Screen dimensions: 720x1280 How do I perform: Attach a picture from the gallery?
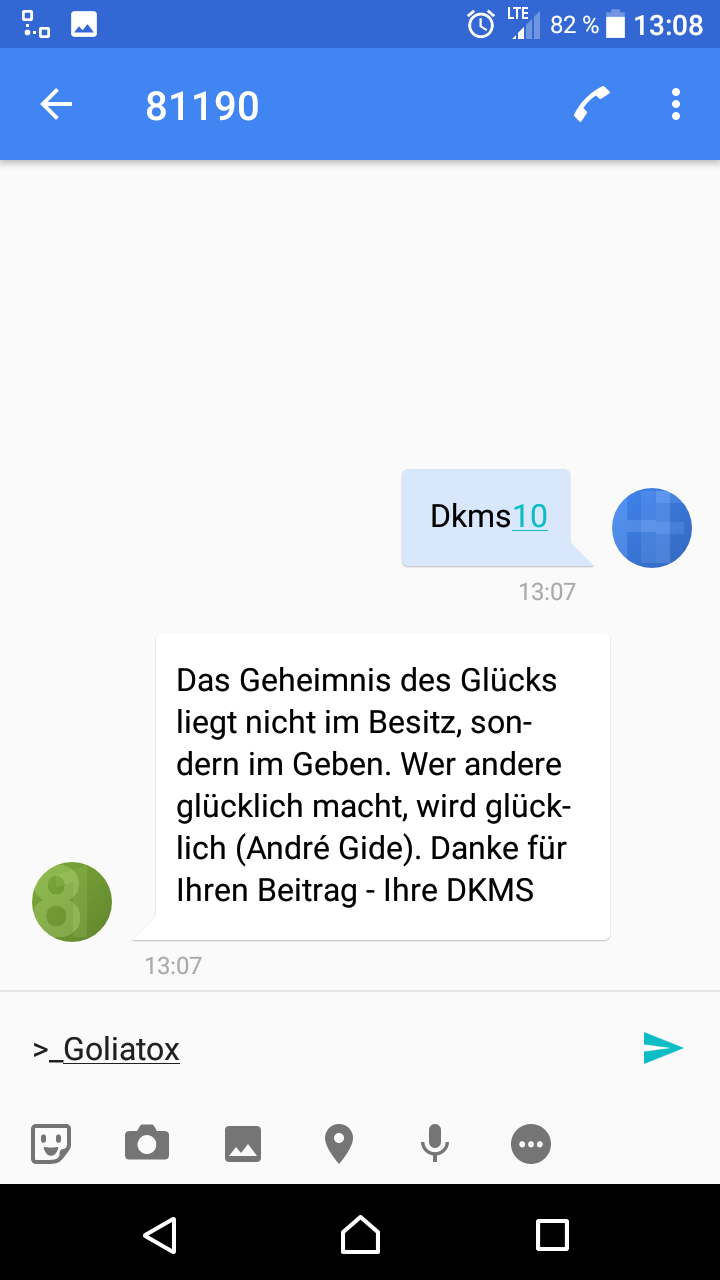243,1143
